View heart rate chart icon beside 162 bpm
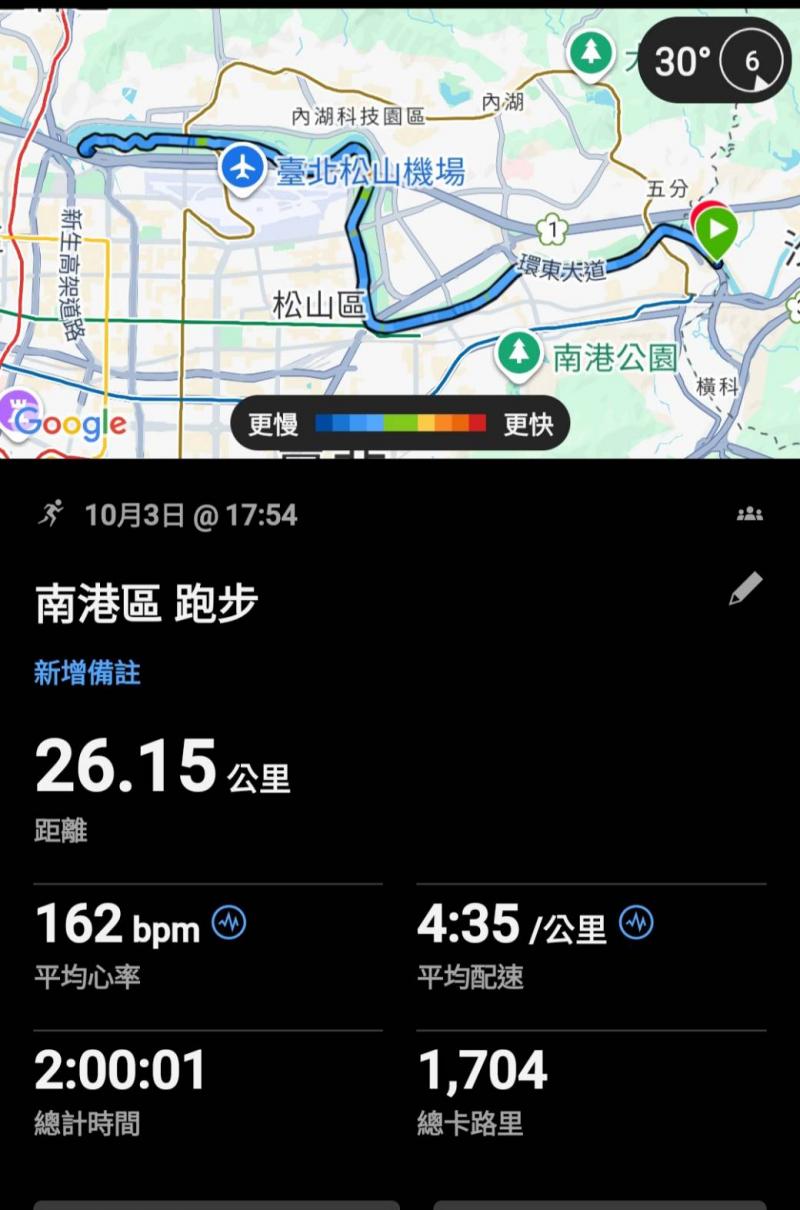The height and width of the screenshot is (1210, 800). click(229, 922)
